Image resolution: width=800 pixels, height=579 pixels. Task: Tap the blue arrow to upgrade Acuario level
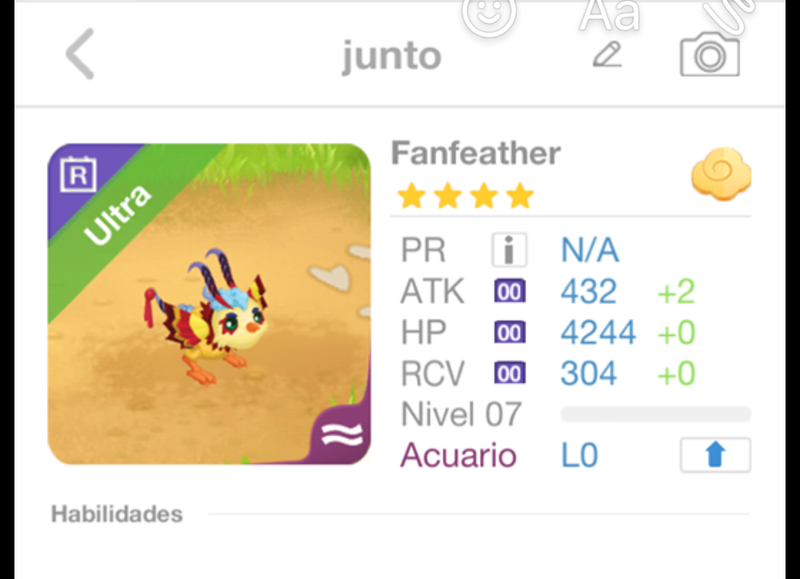pos(714,455)
